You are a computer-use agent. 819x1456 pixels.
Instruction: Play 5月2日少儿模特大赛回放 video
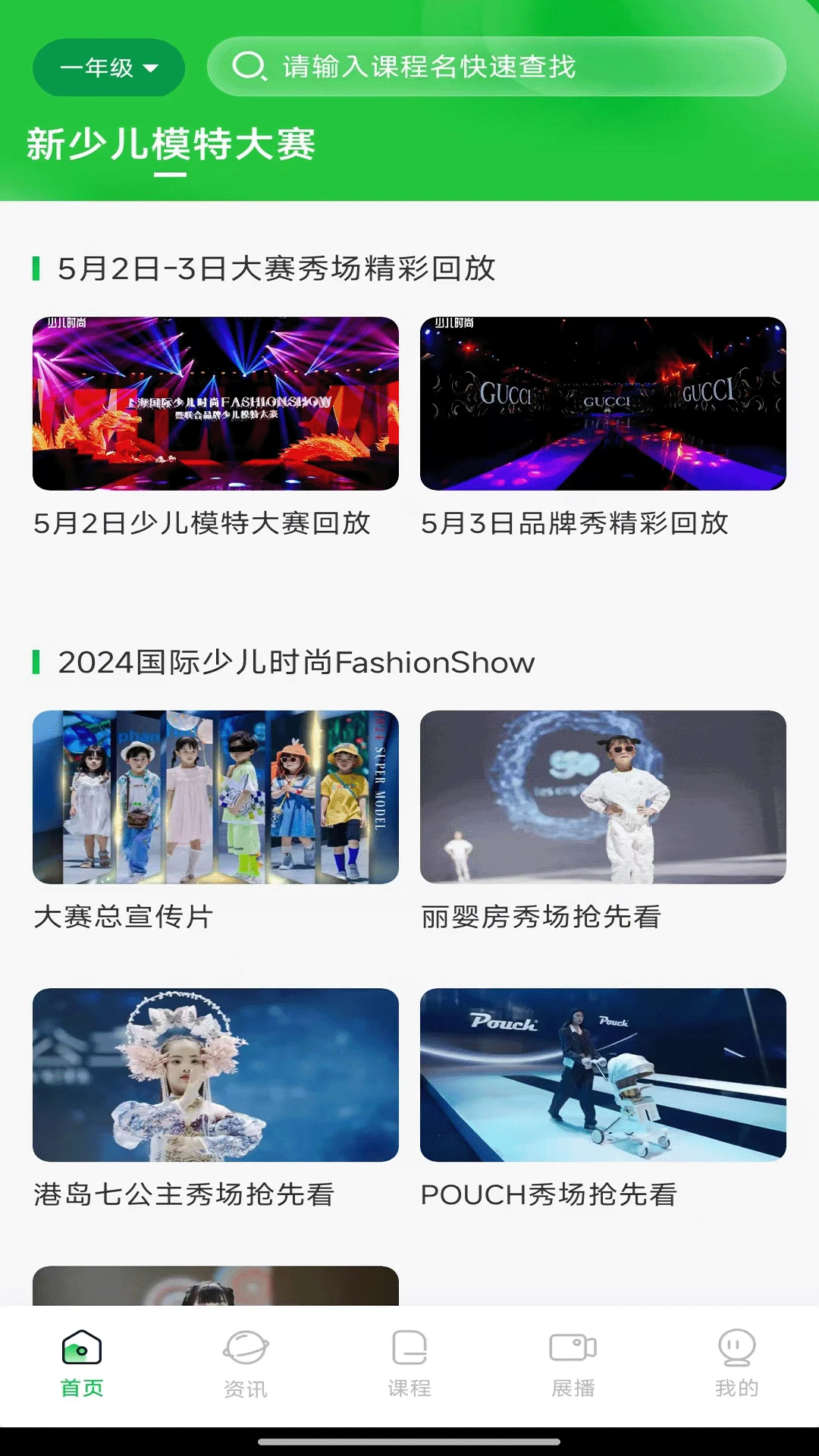pos(215,403)
